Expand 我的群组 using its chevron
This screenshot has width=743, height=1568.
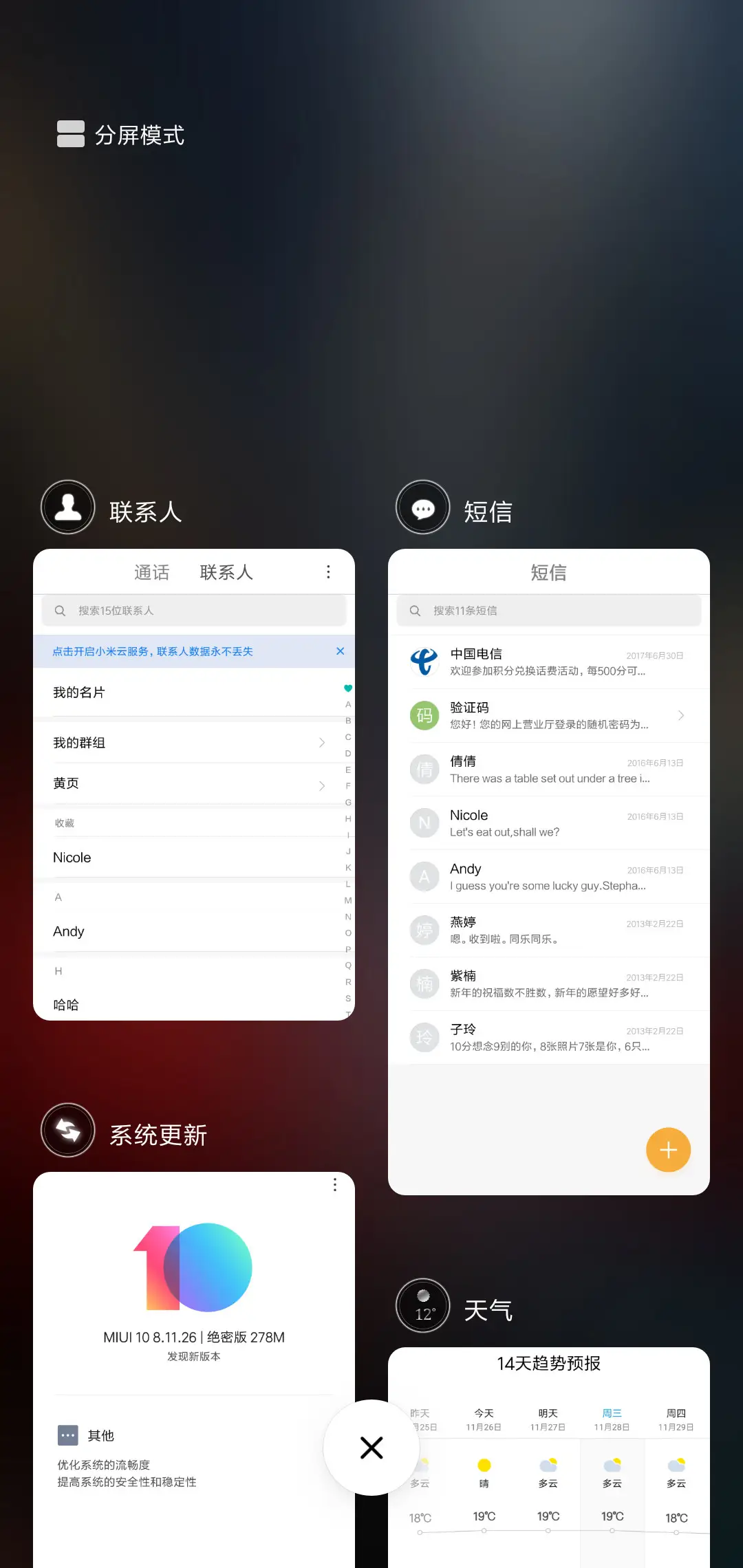[321, 742]
